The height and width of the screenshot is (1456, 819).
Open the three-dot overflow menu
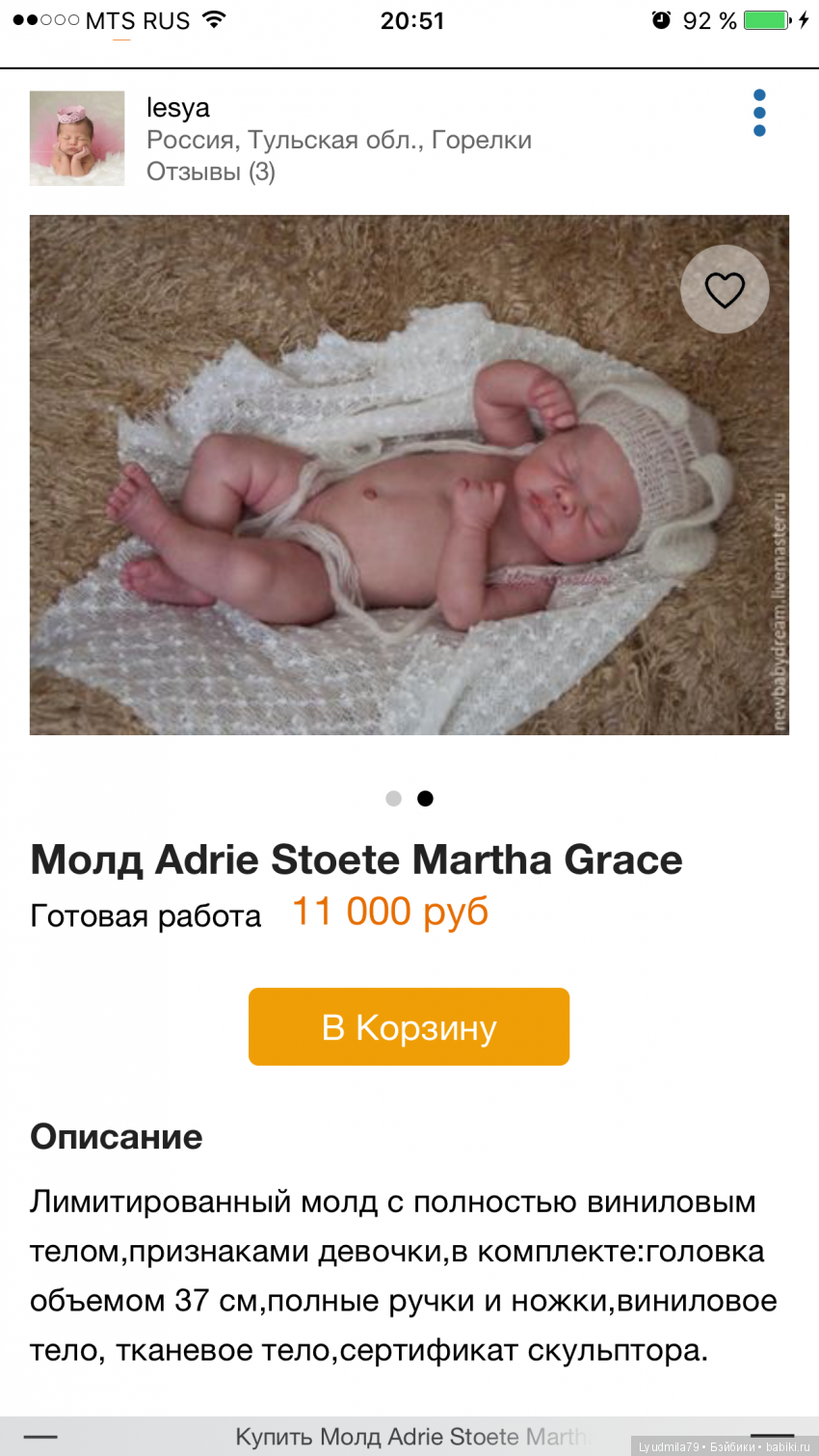point(759,114)
